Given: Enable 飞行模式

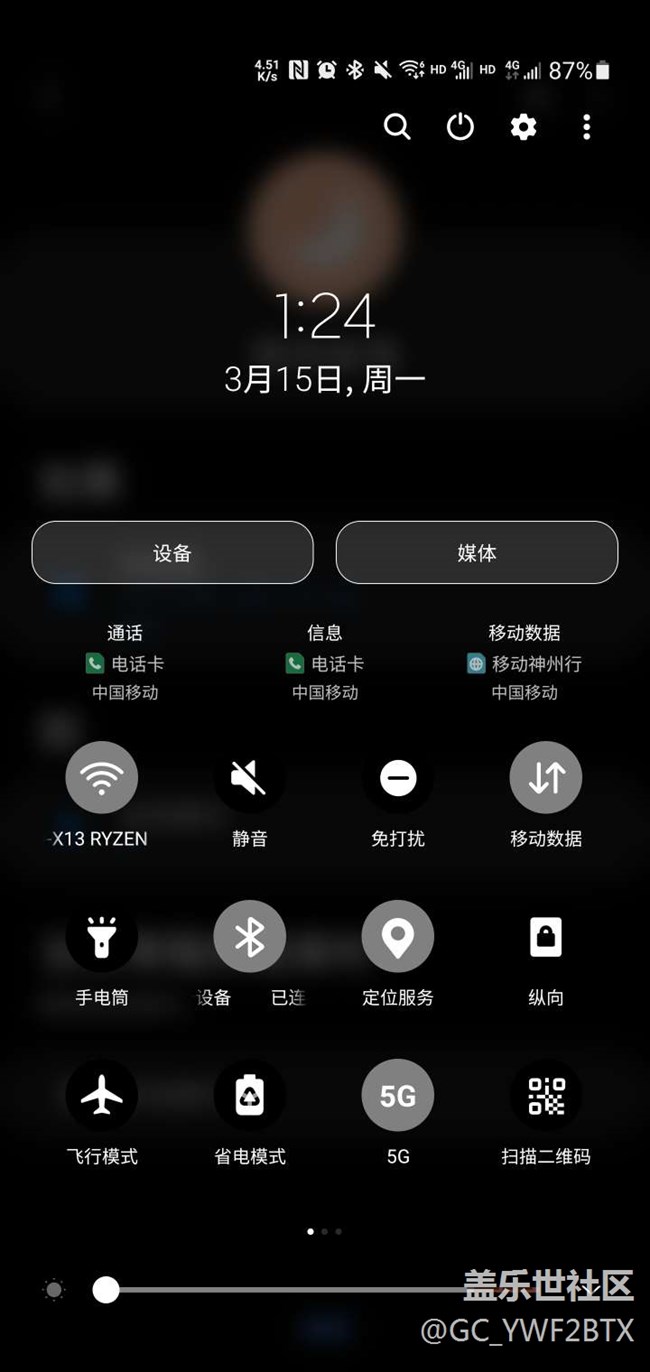Looking at the screenshot, I should point(102,1096).
